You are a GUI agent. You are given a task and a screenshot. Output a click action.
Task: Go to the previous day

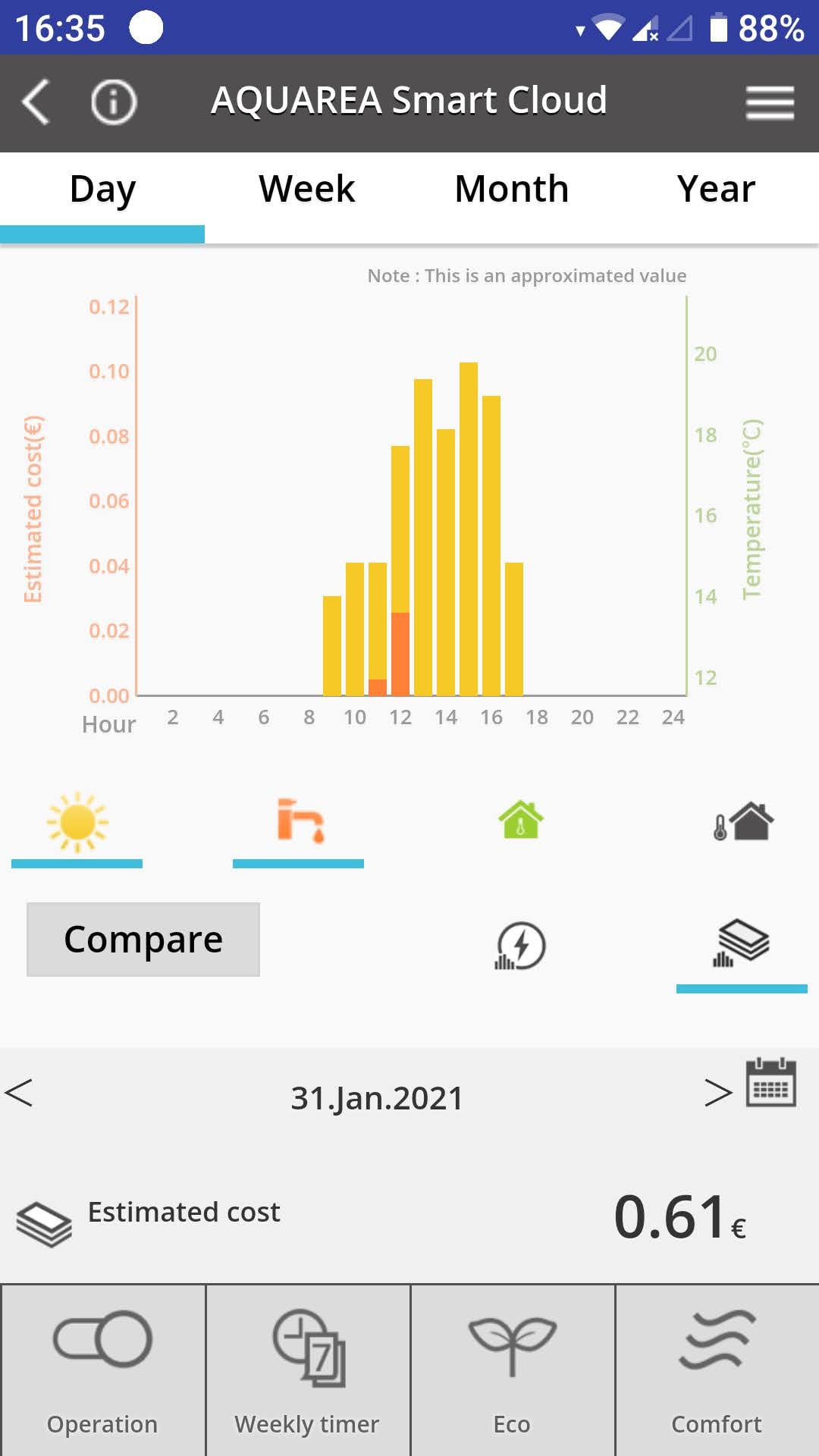(x=19, y=1093)
